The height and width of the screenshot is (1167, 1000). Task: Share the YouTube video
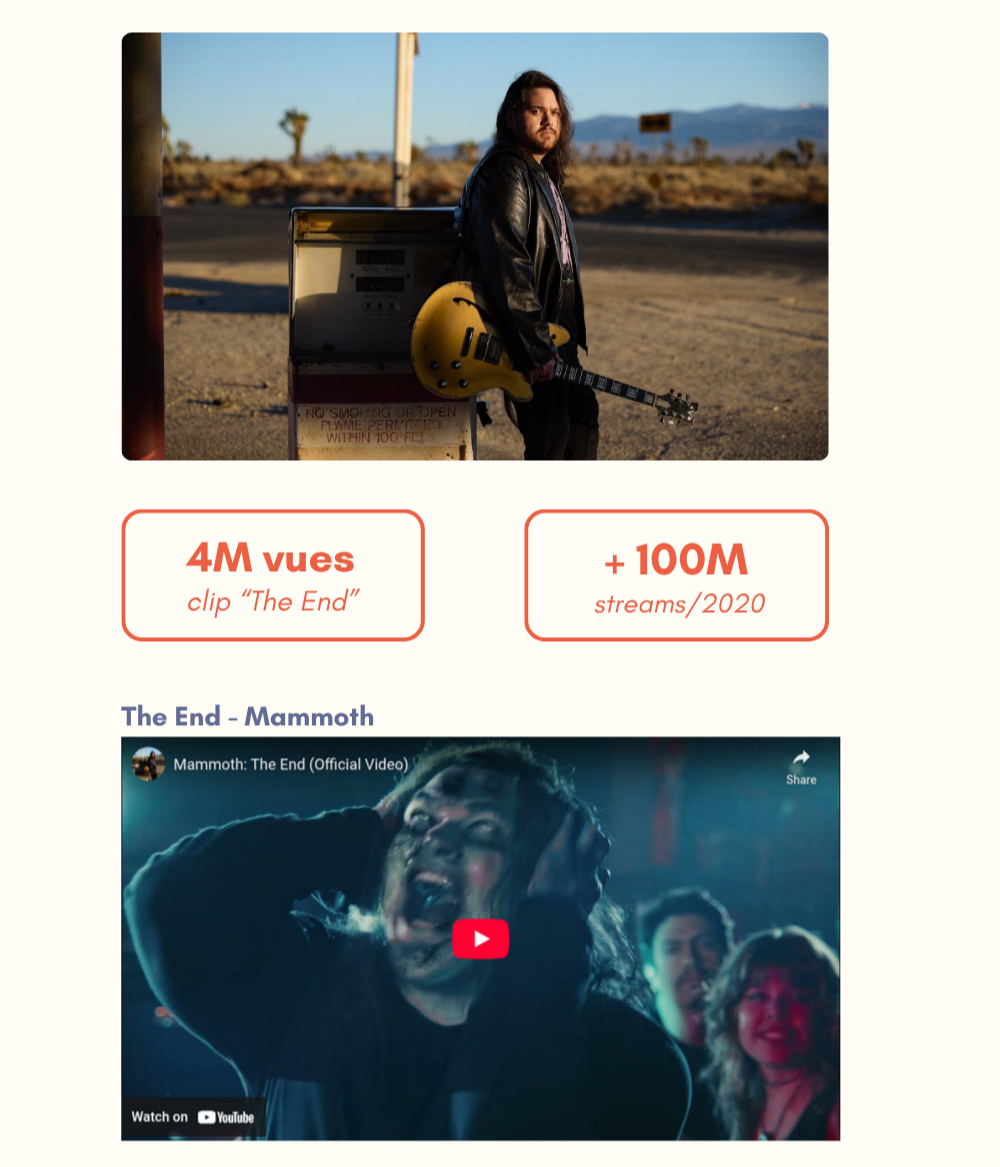point(800,766)
